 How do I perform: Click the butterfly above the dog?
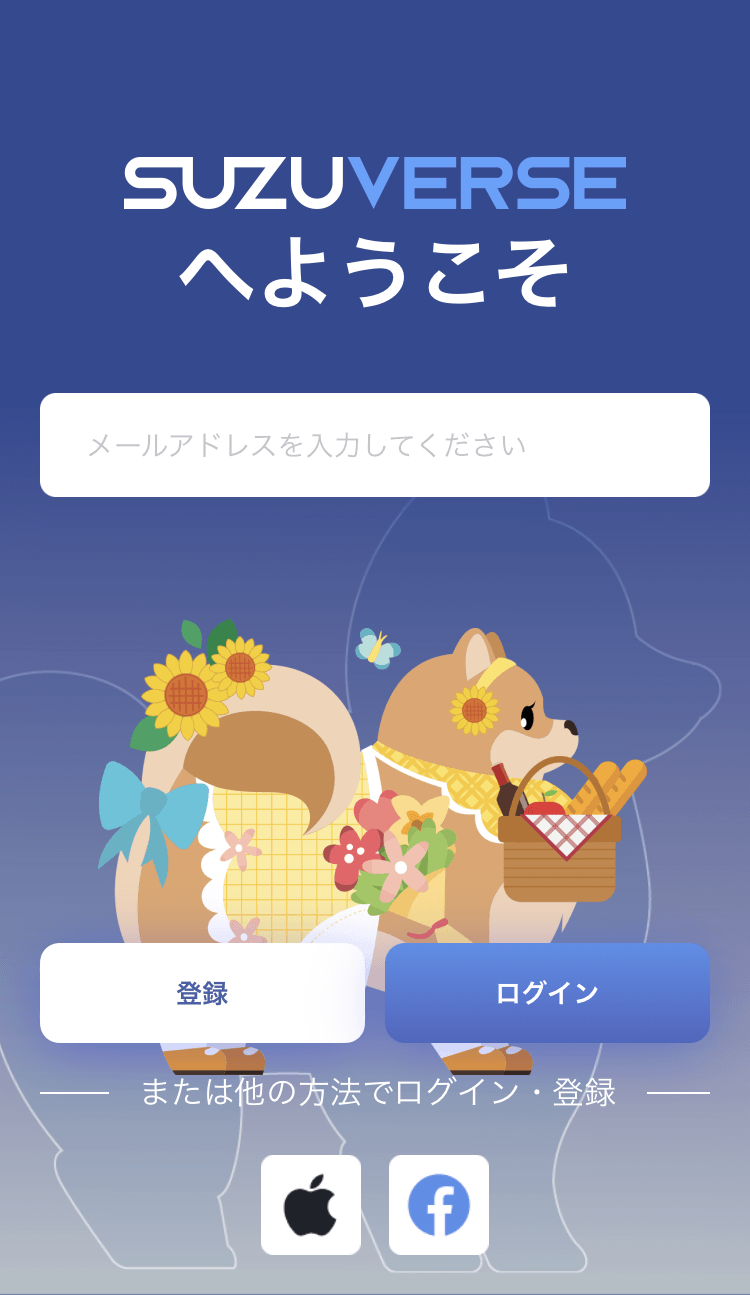click(x=378, y=650)
